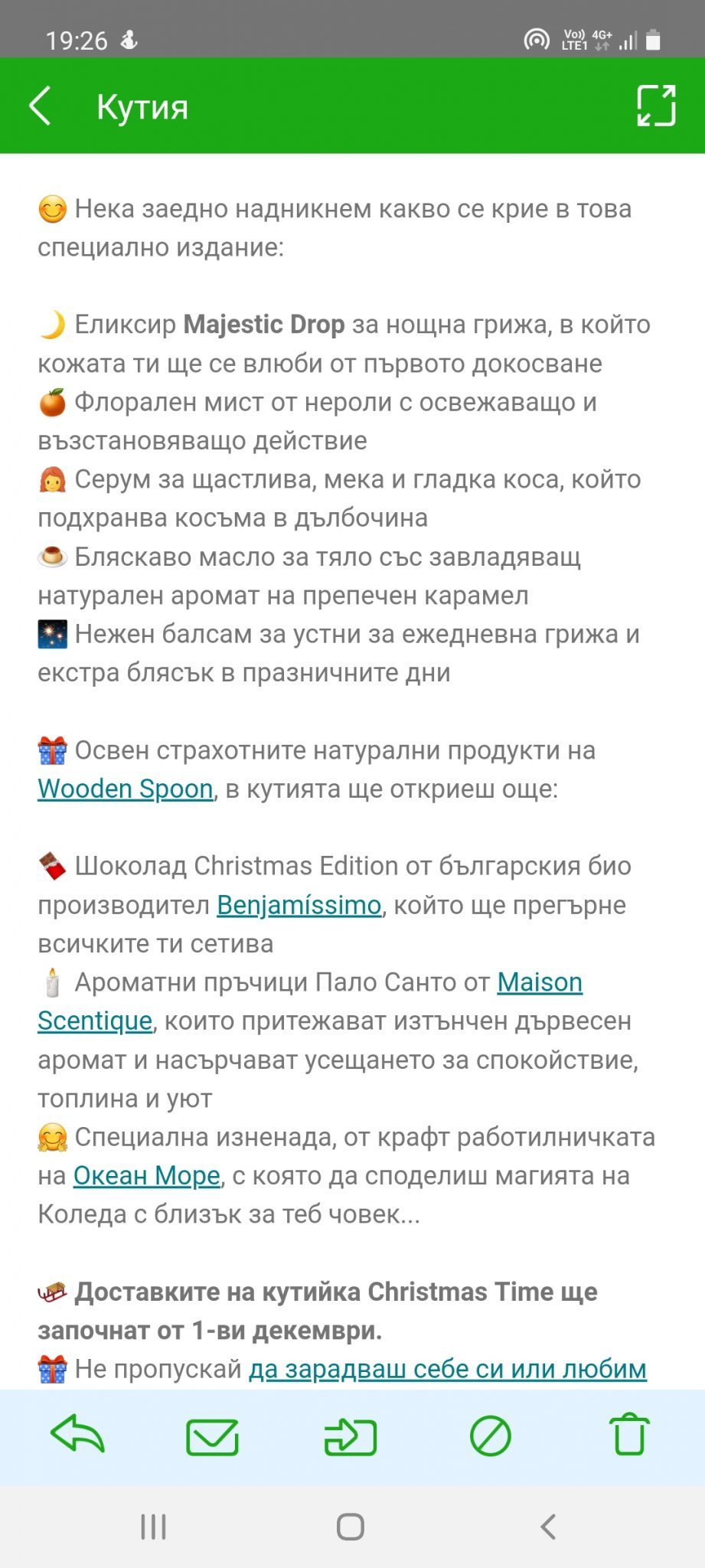Open the Wooden Spoon link
Viewport: 705px width, 1568px height.
pos(126,789)
